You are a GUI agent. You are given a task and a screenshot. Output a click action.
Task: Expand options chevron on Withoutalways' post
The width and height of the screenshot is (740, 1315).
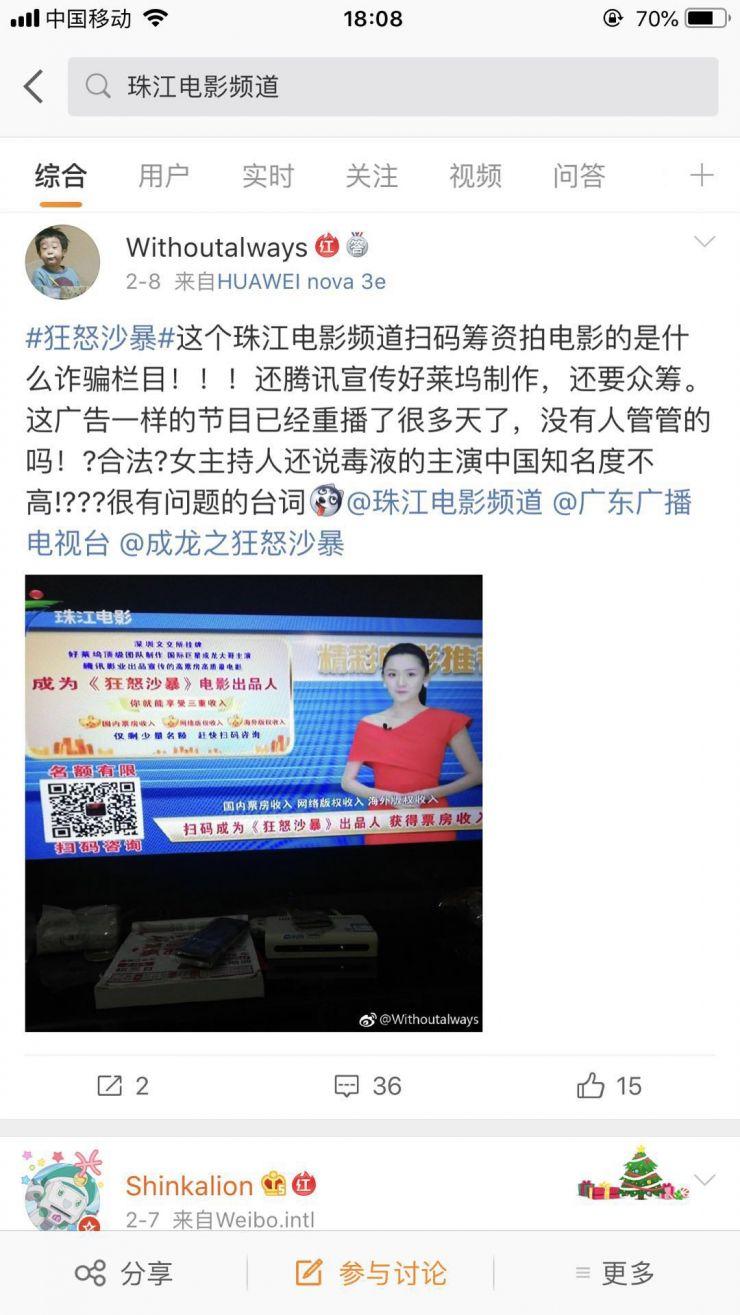pos(705,242)
